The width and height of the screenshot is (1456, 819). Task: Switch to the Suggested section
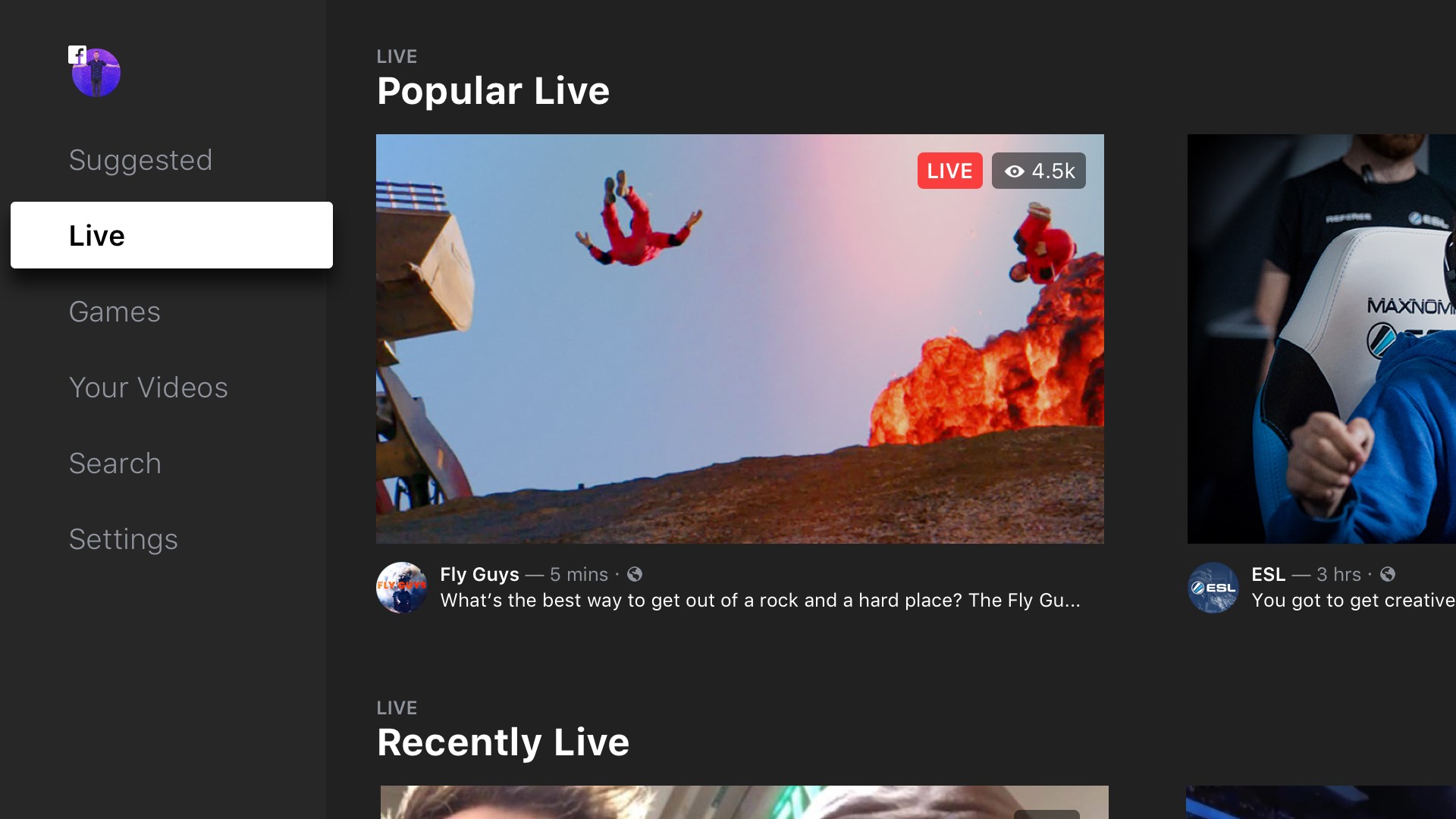[140, 160]
